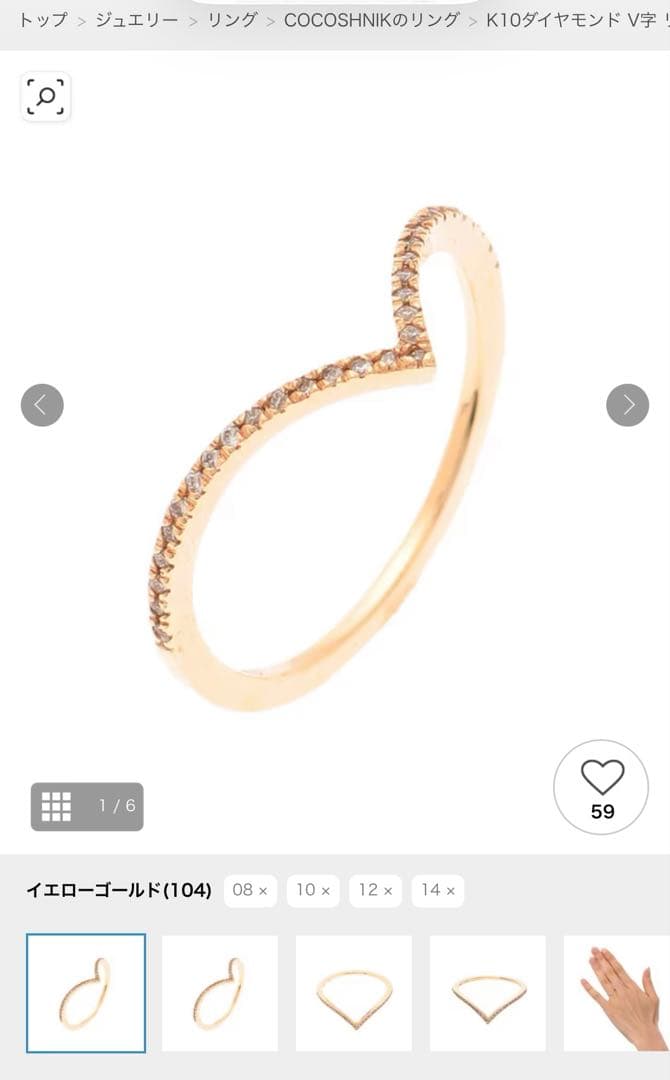Select the first ring thumbnail

[x=86, y=993]
